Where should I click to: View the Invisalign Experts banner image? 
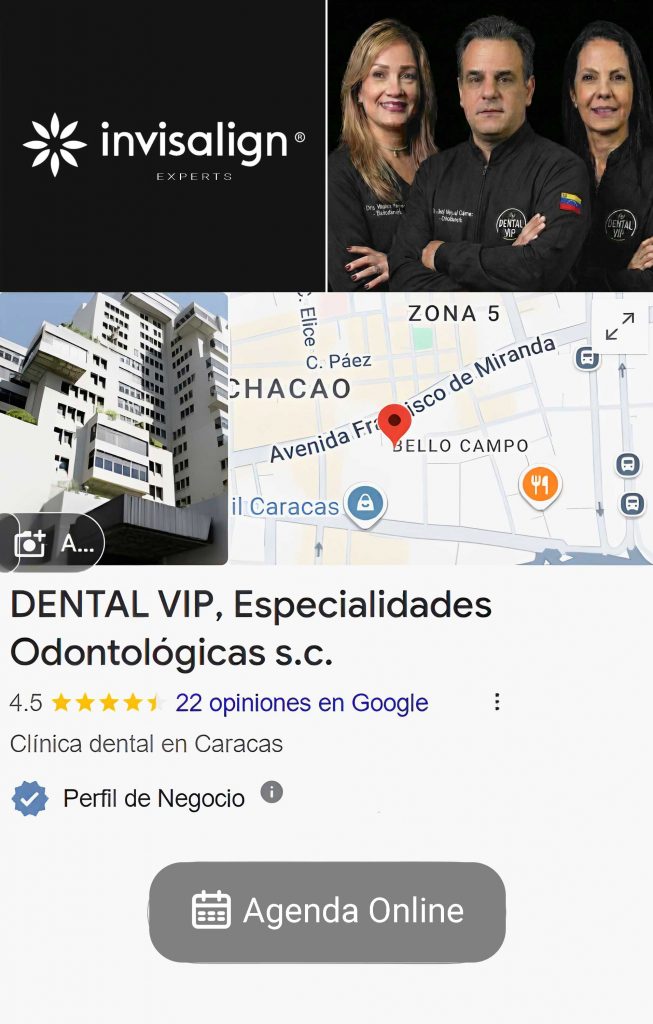[163, 145]
